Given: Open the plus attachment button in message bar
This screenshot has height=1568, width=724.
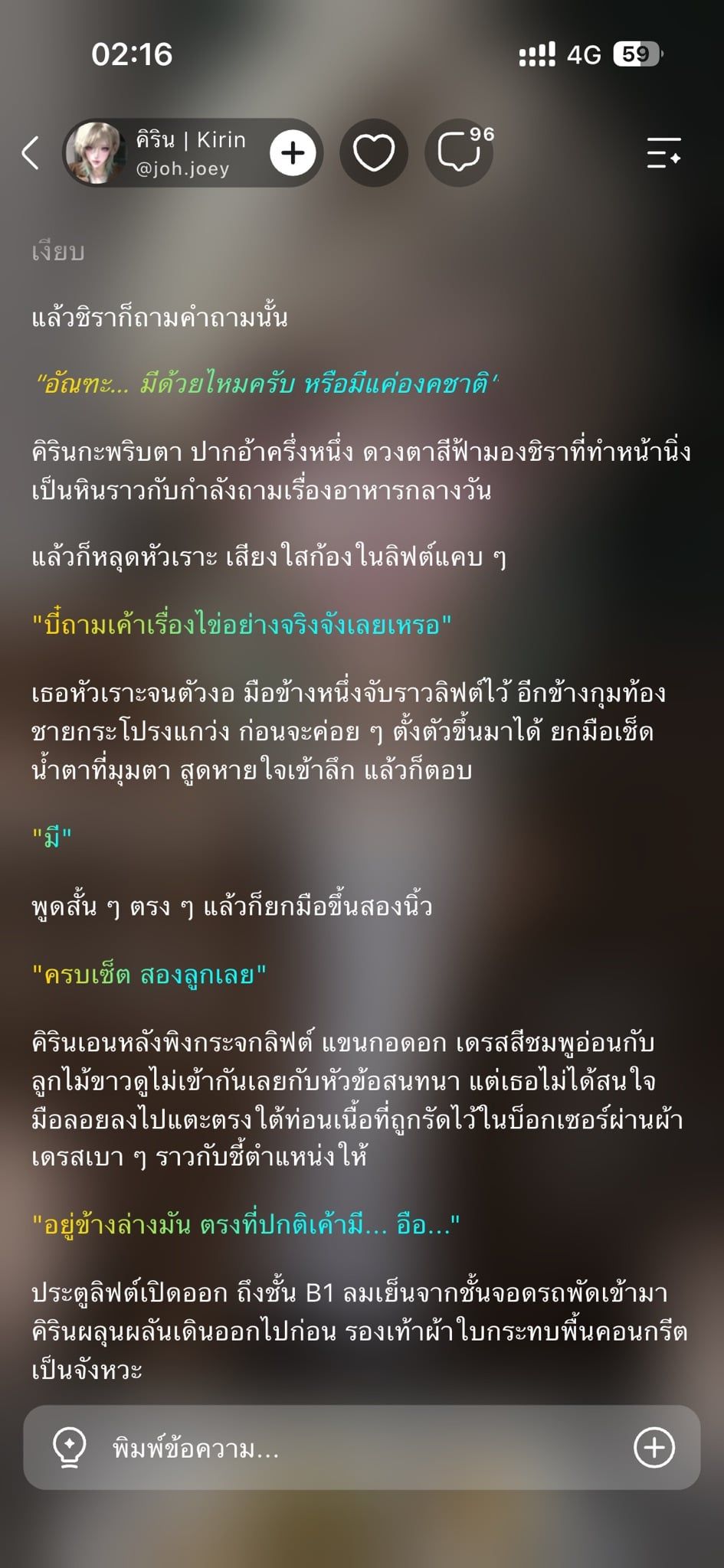Looking at the screenshot, I should [x=654, y=1448].
